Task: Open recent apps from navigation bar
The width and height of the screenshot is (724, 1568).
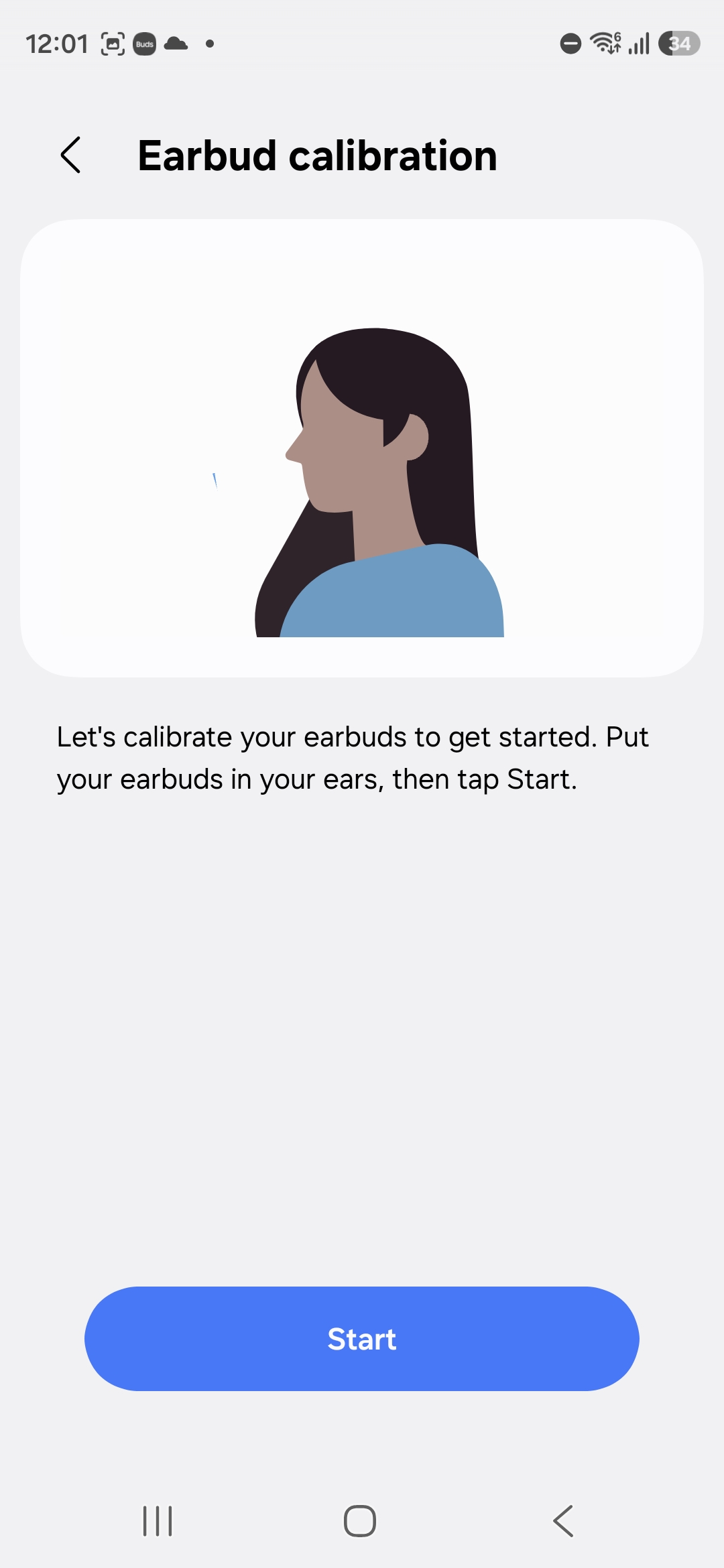Action: pyautogui.click(x=158, y=1521)
